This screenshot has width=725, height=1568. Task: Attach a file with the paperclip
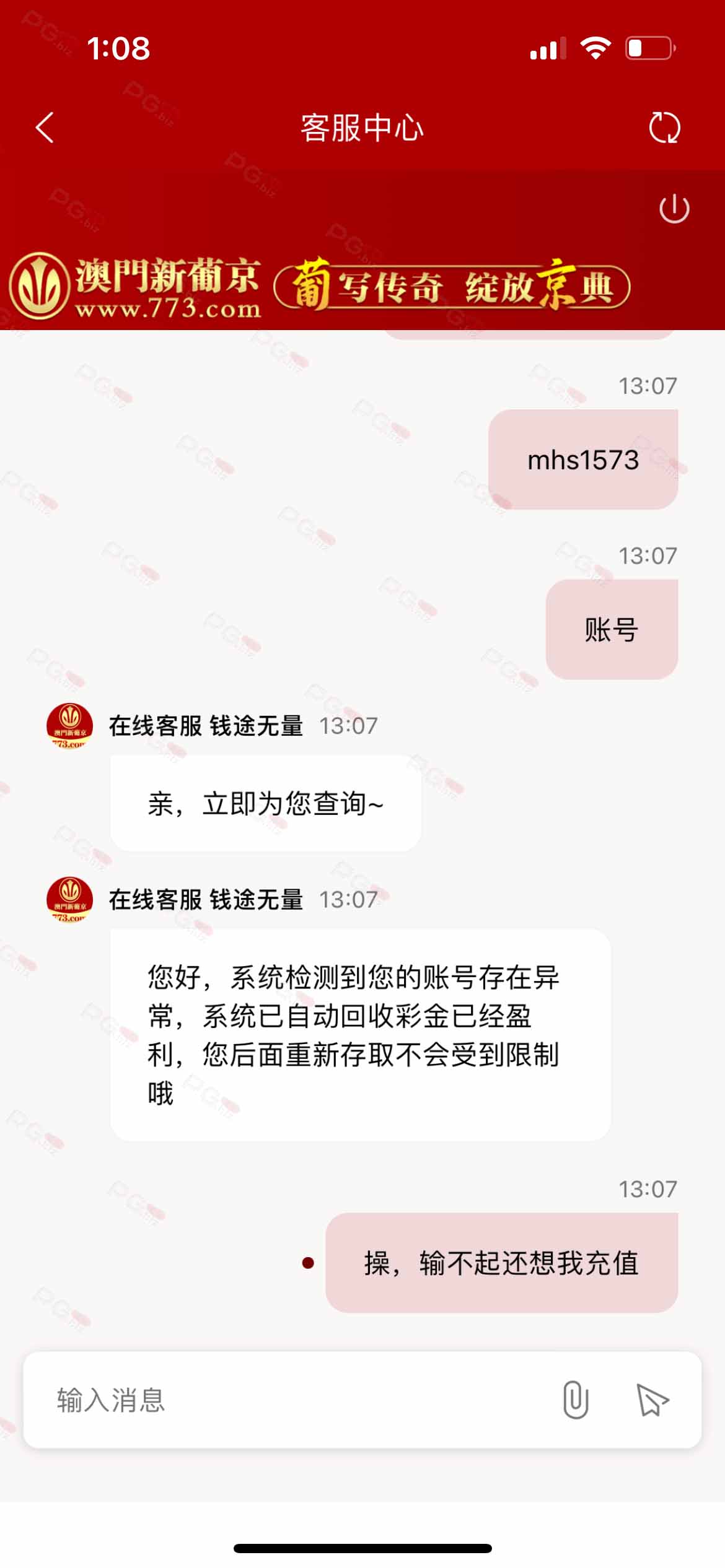pos(576,1400)
